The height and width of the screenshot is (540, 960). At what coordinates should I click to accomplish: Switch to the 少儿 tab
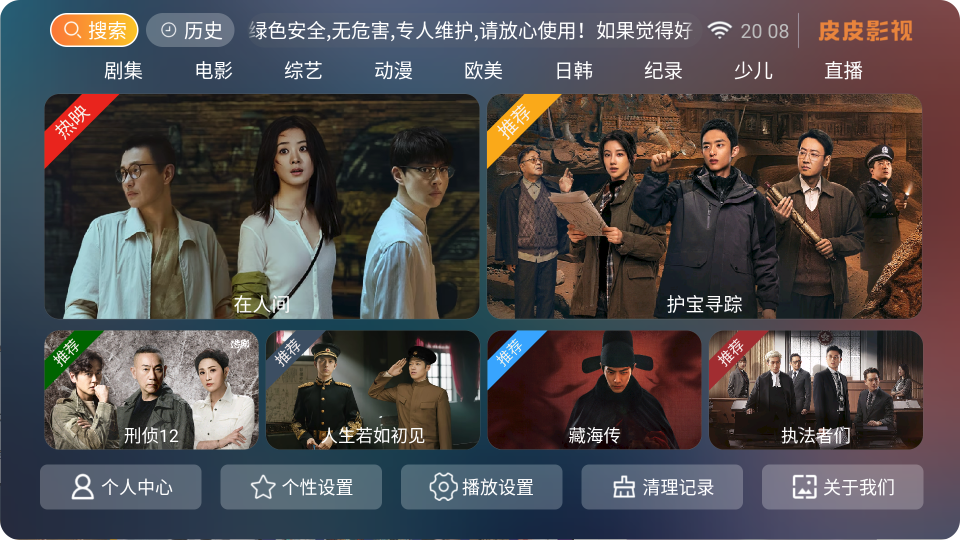[753, 71]
